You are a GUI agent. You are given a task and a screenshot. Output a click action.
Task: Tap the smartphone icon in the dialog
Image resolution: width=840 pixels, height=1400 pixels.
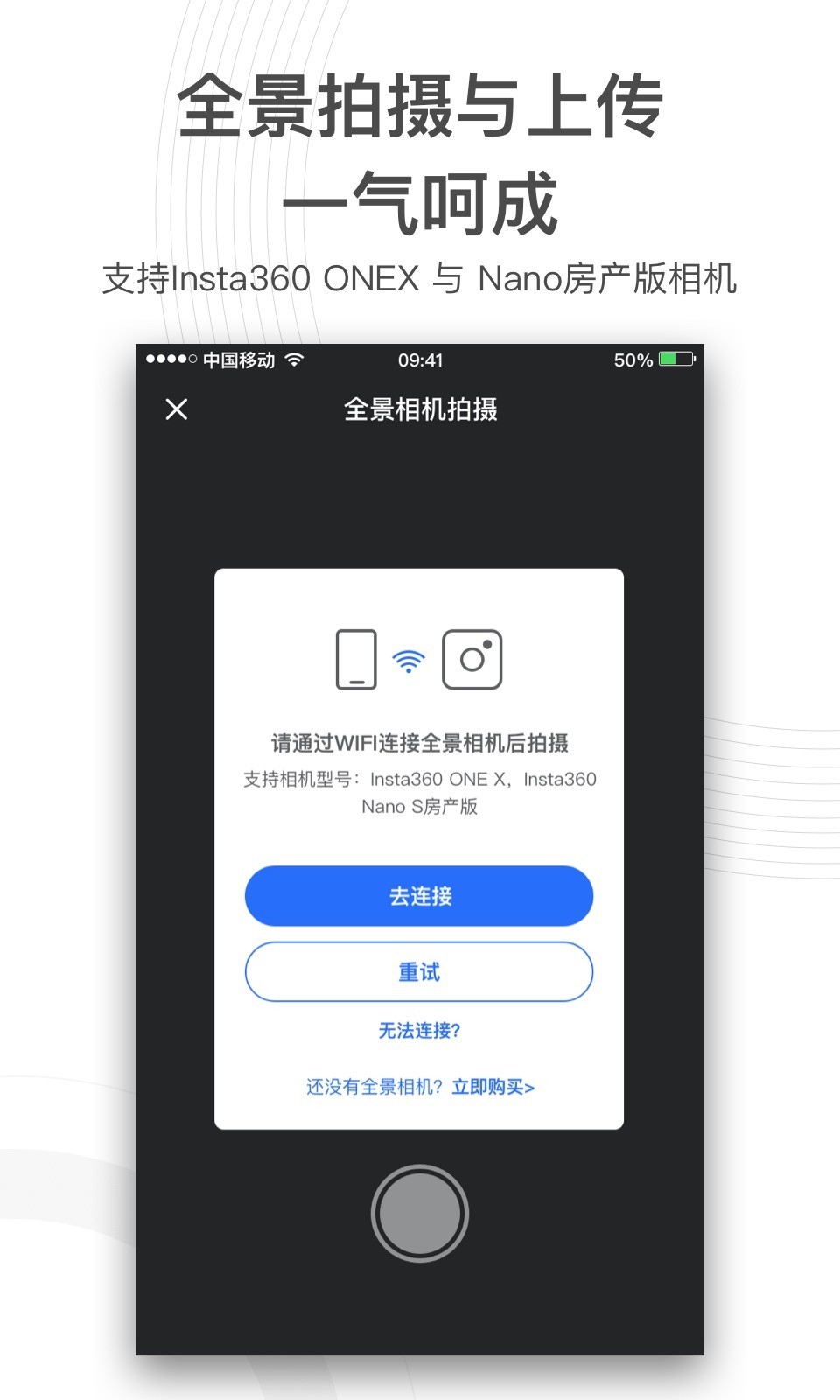(355, 660)
